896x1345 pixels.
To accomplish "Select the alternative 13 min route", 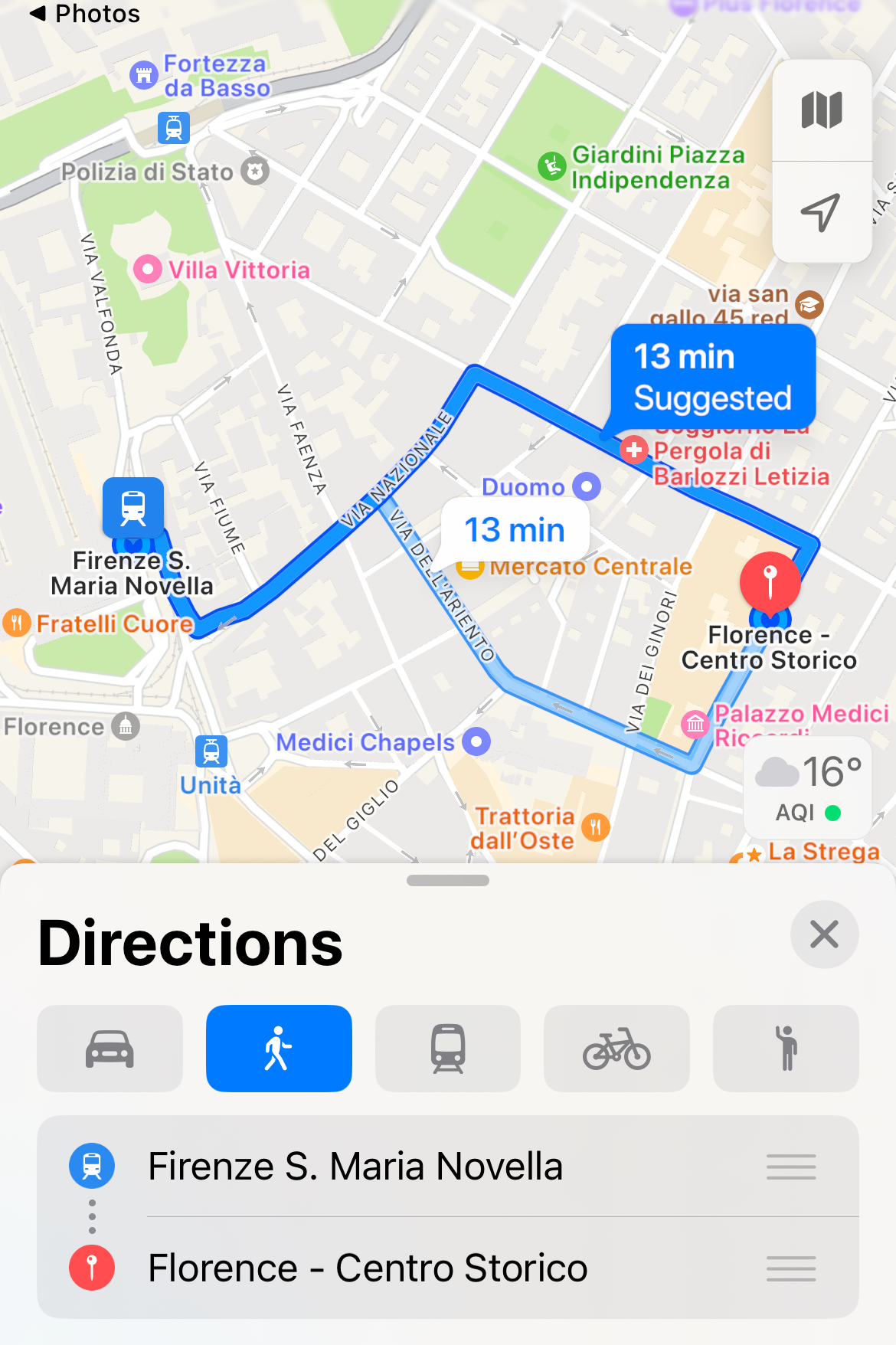I will [x=515, y=530].
